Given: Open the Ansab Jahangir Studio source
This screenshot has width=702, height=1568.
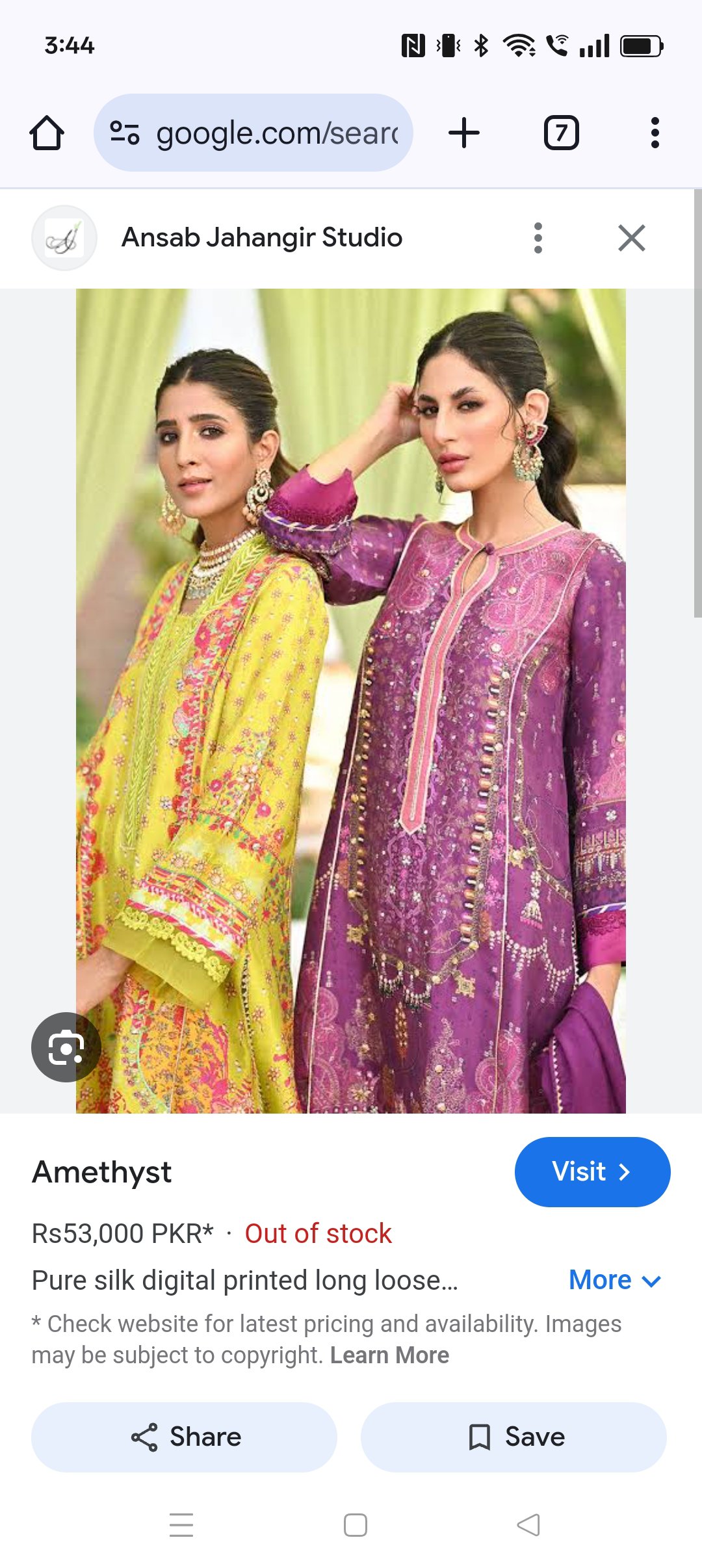Looking at the screenshot, I should coord(261,238).
